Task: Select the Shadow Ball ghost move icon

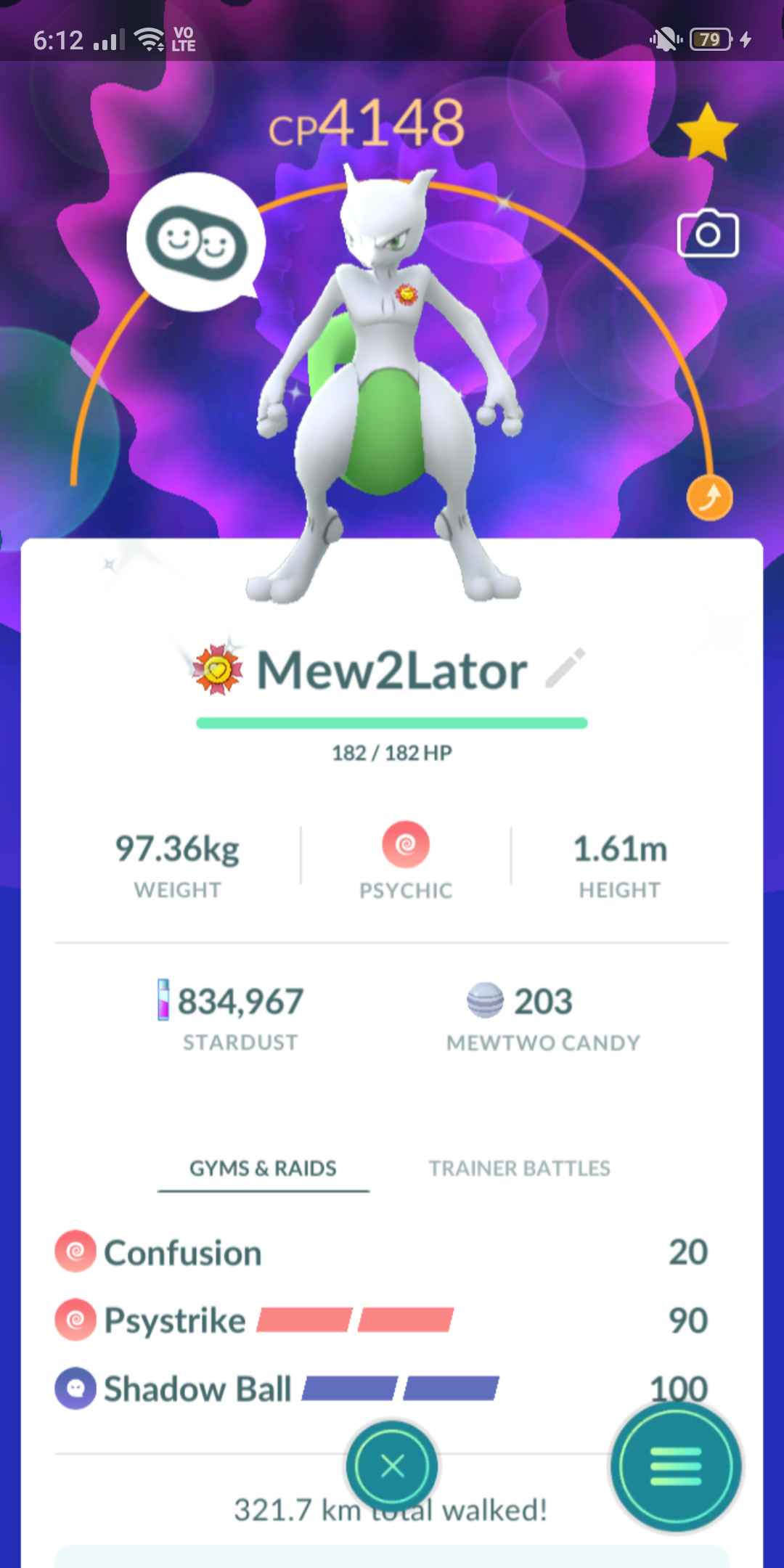Action: pos(74,1387)
